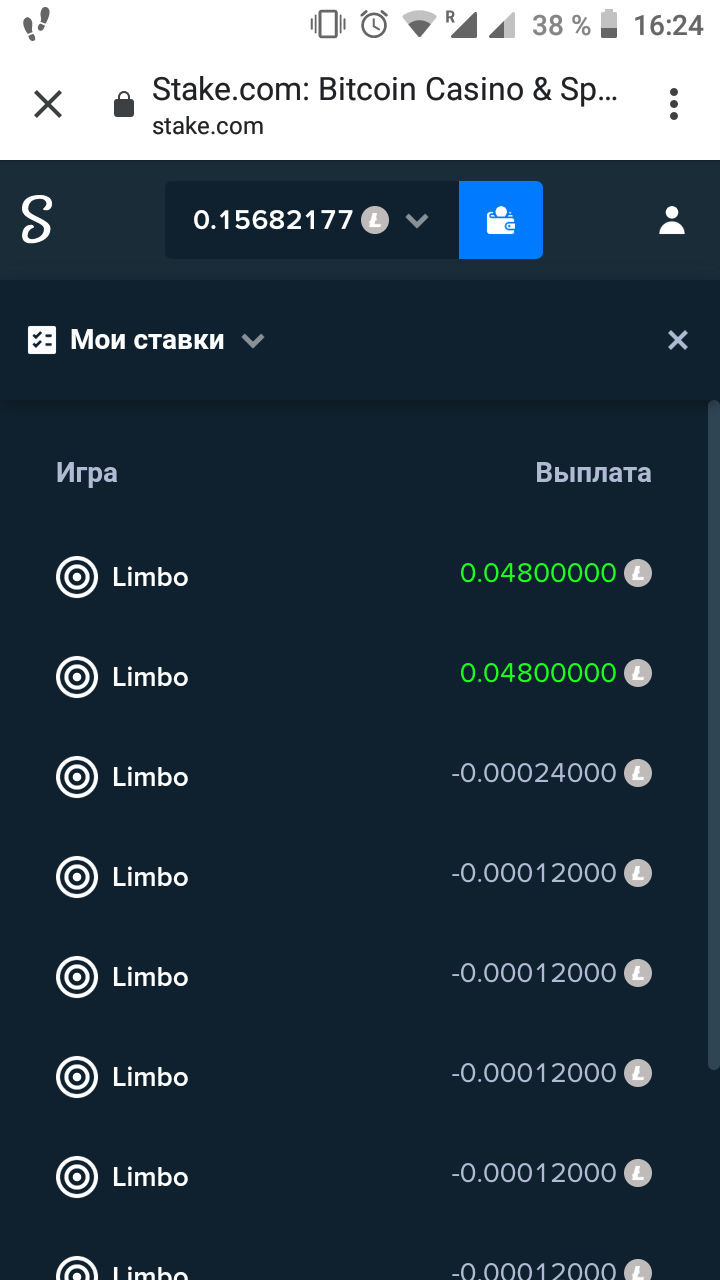The width and height of the screenshot is (720, 1280).
Task: View site security info via lock icon
Action: coord(124,104)
